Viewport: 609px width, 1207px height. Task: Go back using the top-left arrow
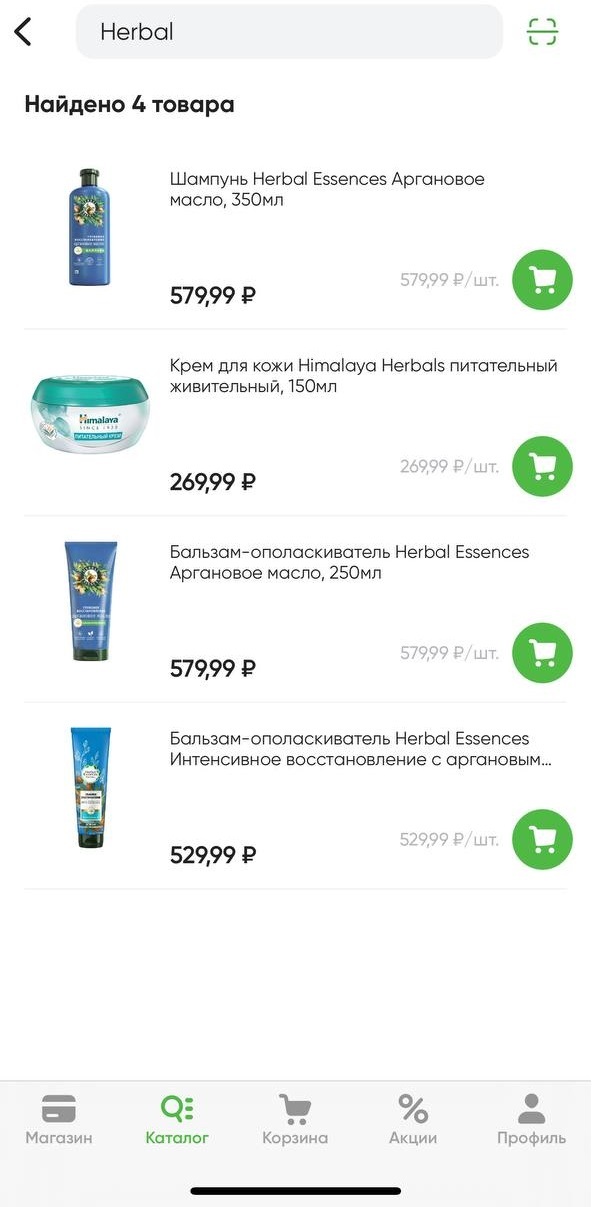[23, 32]
